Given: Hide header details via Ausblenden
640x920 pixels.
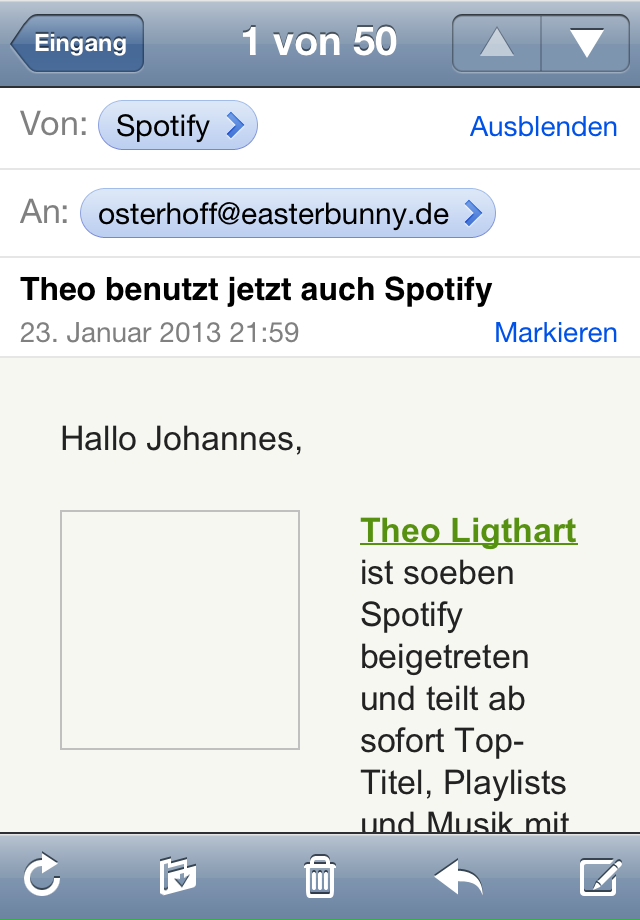Looking at the screenshot, I should click(543, 127).
